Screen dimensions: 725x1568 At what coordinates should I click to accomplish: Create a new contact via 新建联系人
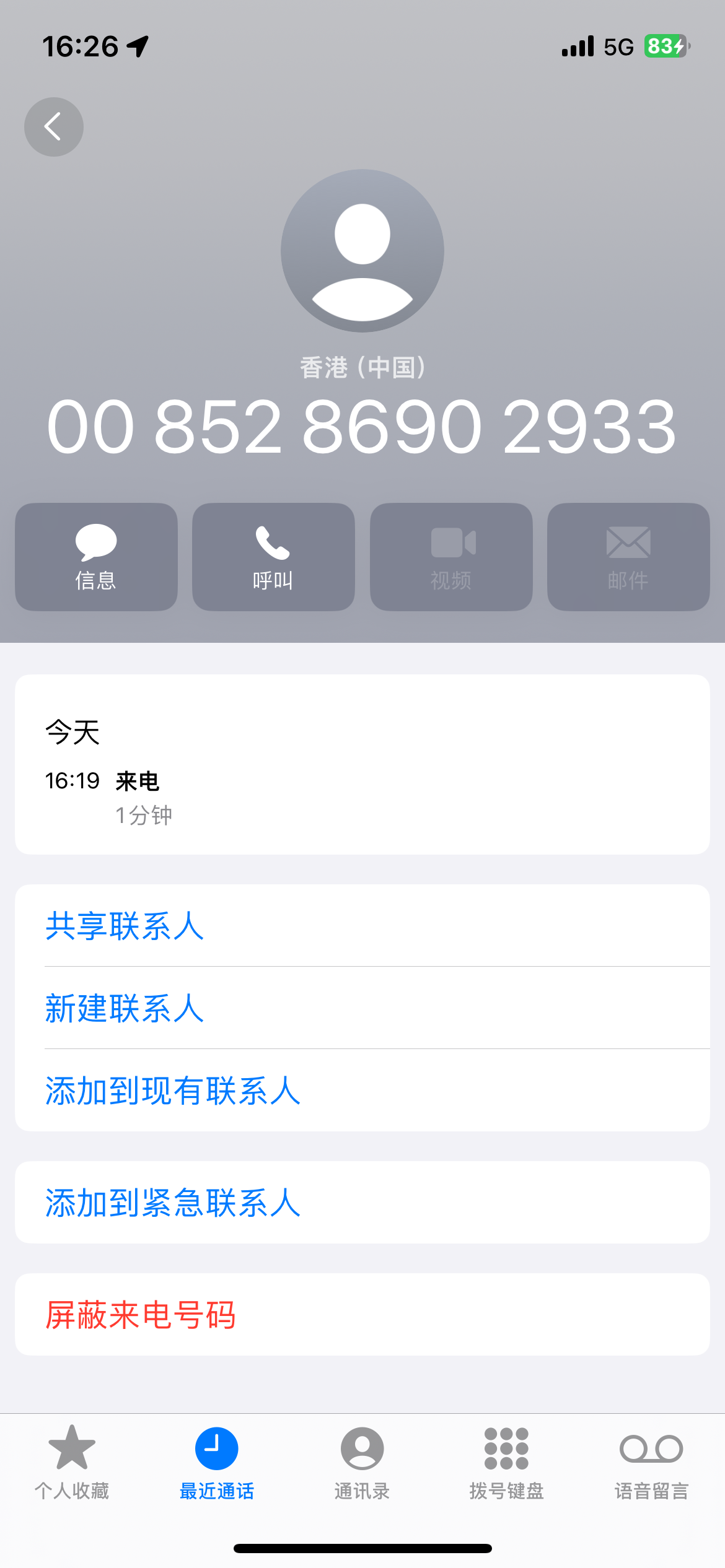(x=124, y=1008)
